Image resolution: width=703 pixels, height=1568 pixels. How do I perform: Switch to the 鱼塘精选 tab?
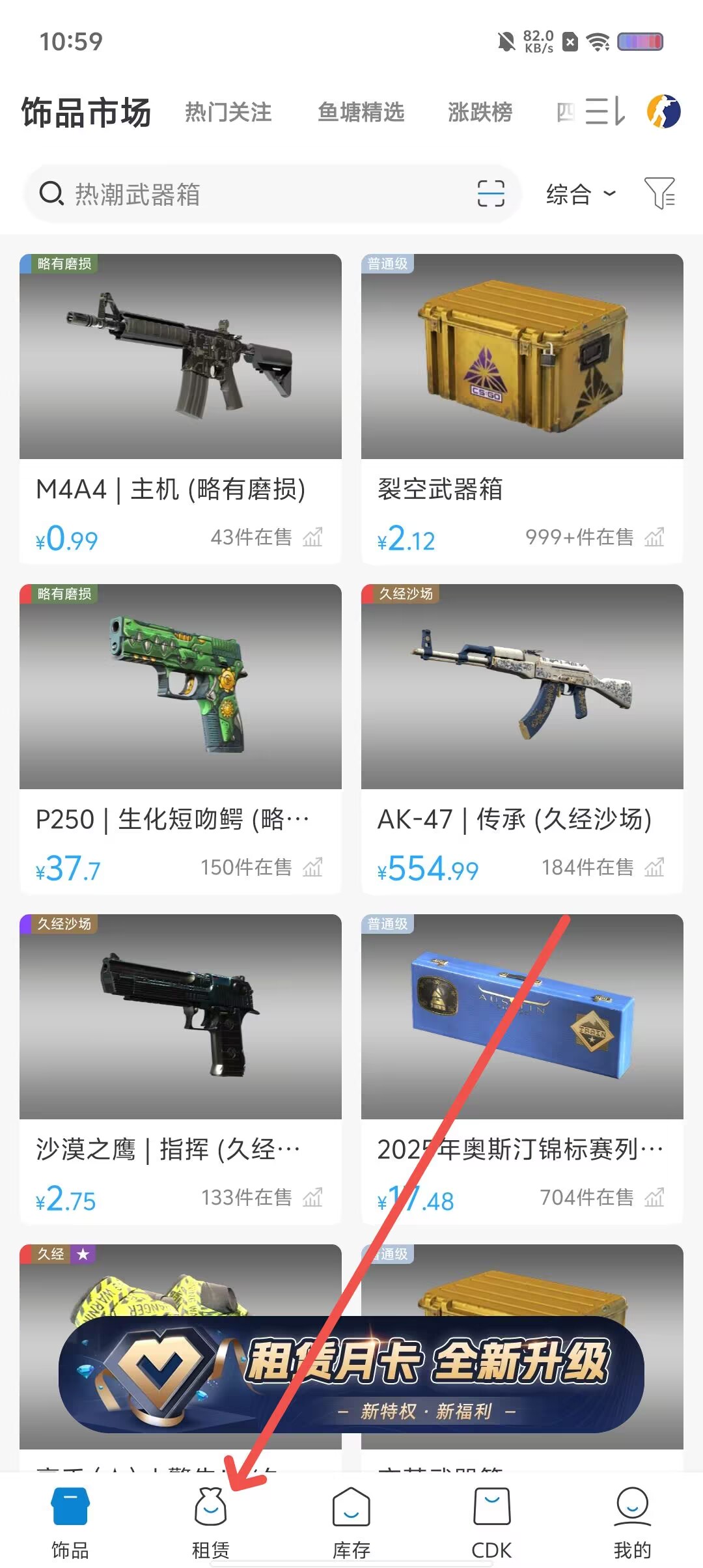click(361, 112)
